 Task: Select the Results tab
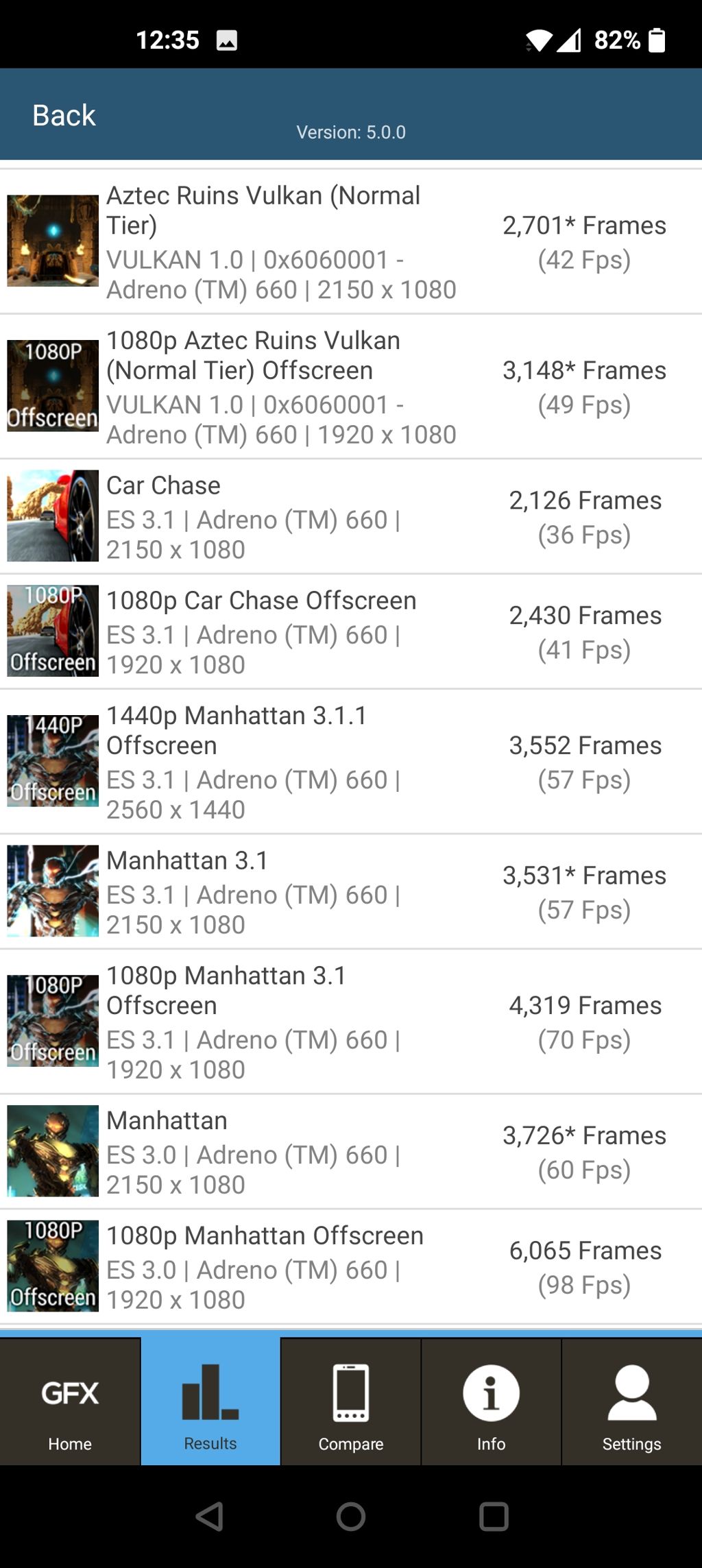point(210,1402)
